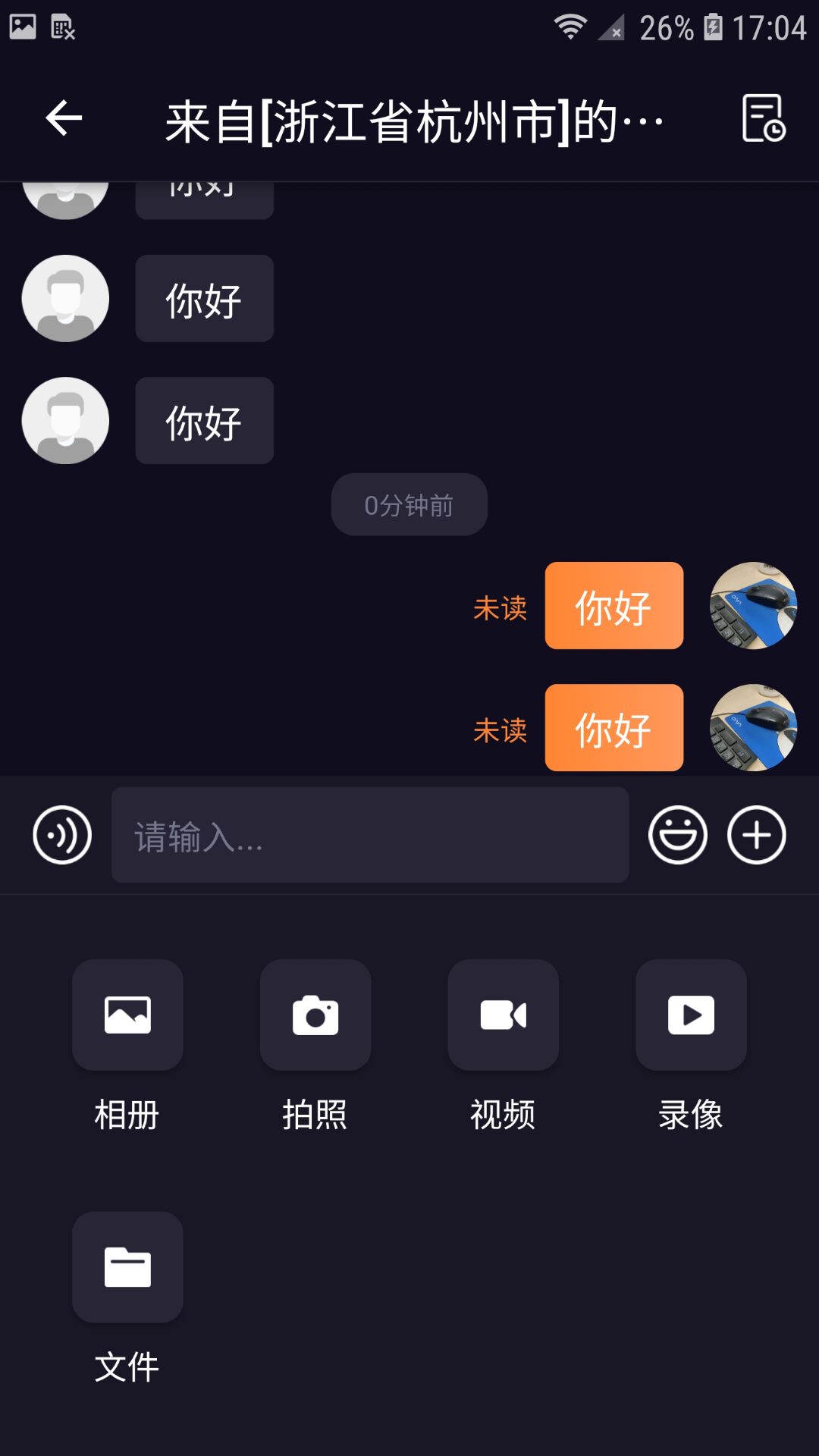Open the attachment plus menu
This screenshot has width=819, height=1456.
pos(756,834)
